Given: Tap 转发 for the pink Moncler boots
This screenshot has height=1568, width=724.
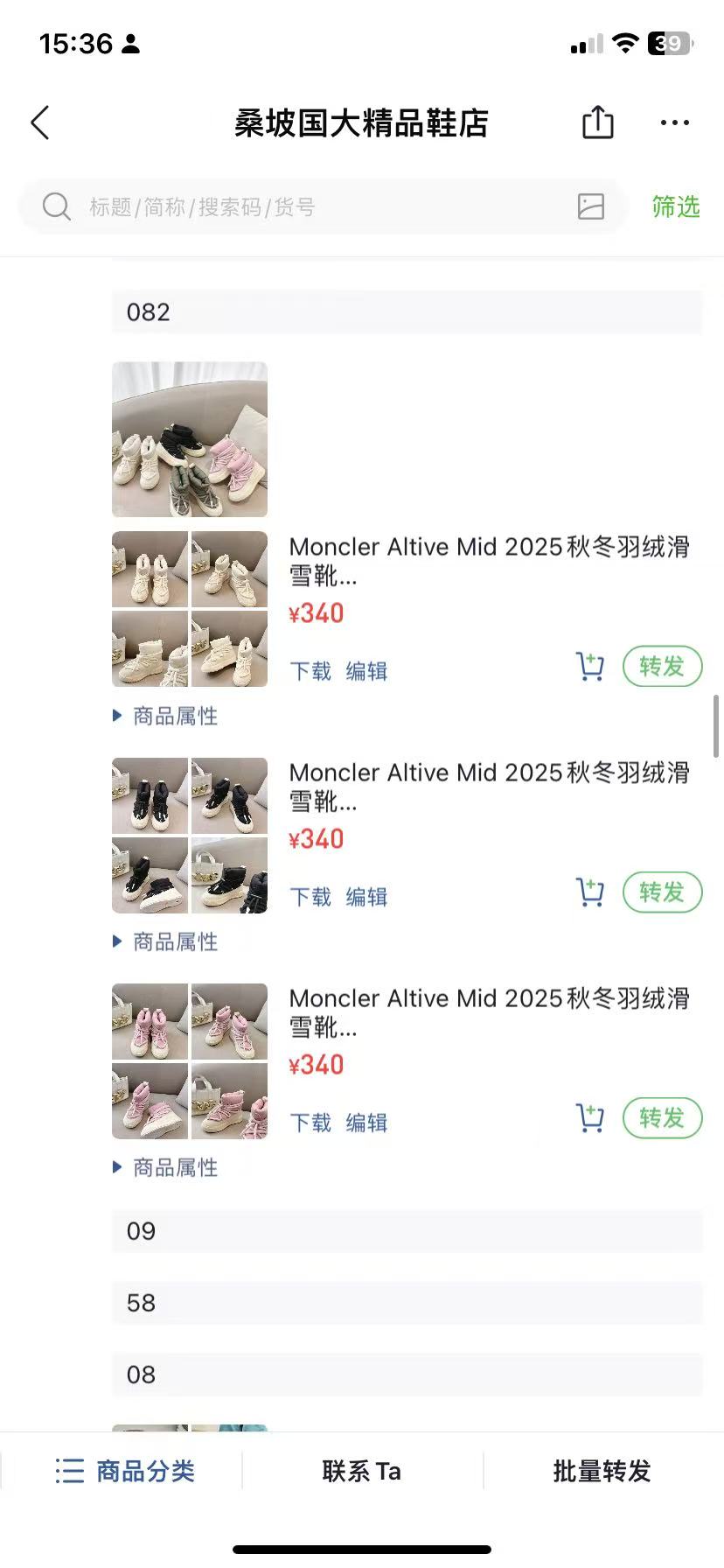Looking at the screenshot, I should 662,1118.
